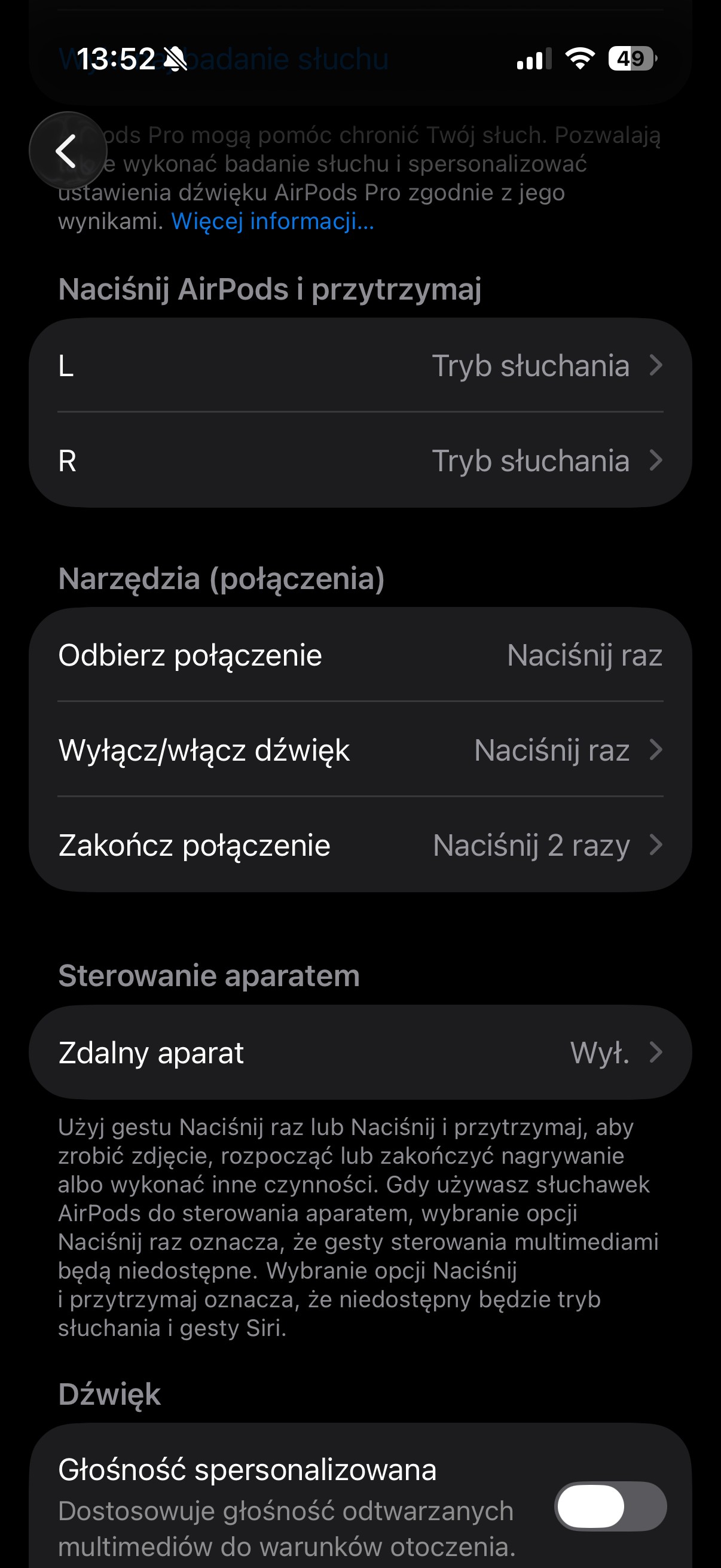Open Wyłącz/włącz dźwięk gesture setting
The height and width of the screenshot is (1568, 721).
[x=360, y=750]
